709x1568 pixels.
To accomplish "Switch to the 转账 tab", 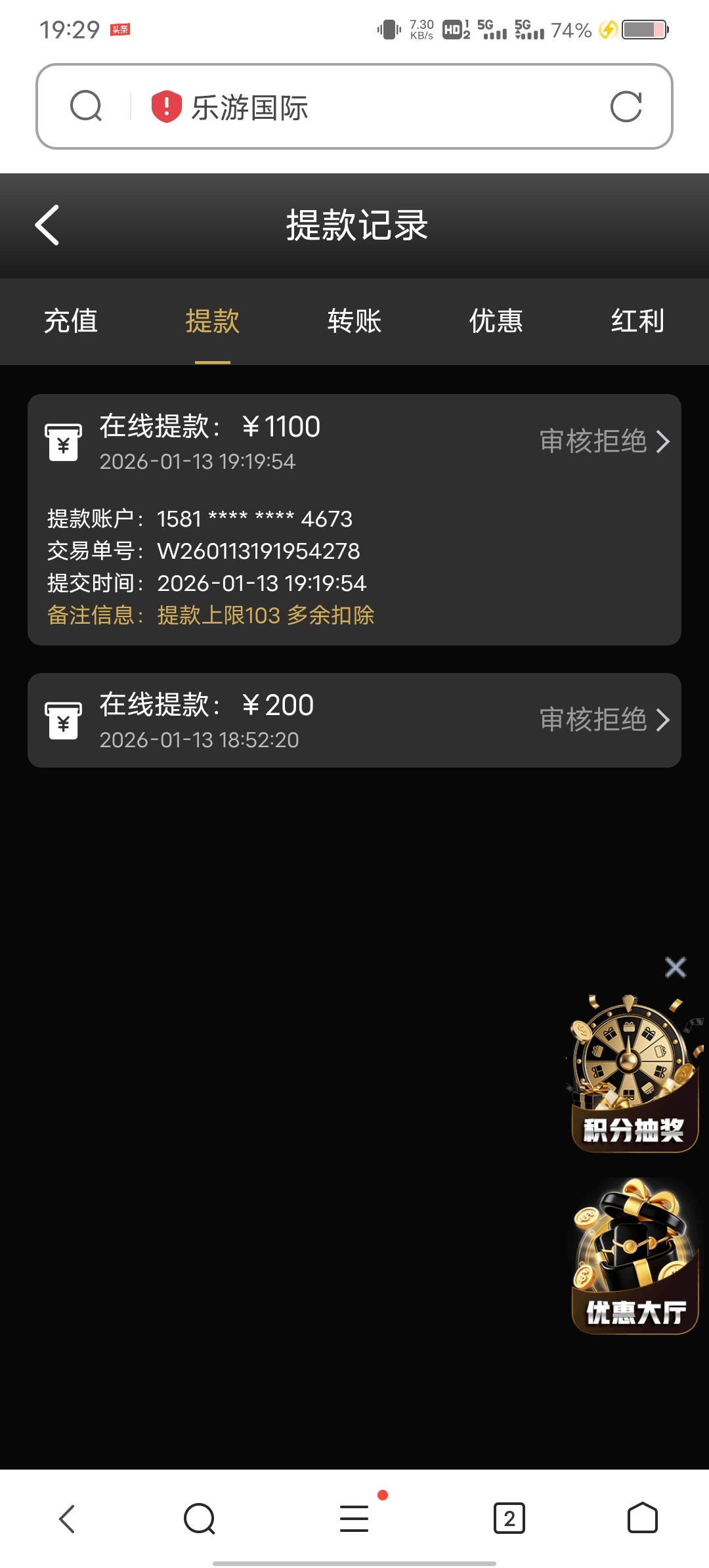I will [354, 322].
